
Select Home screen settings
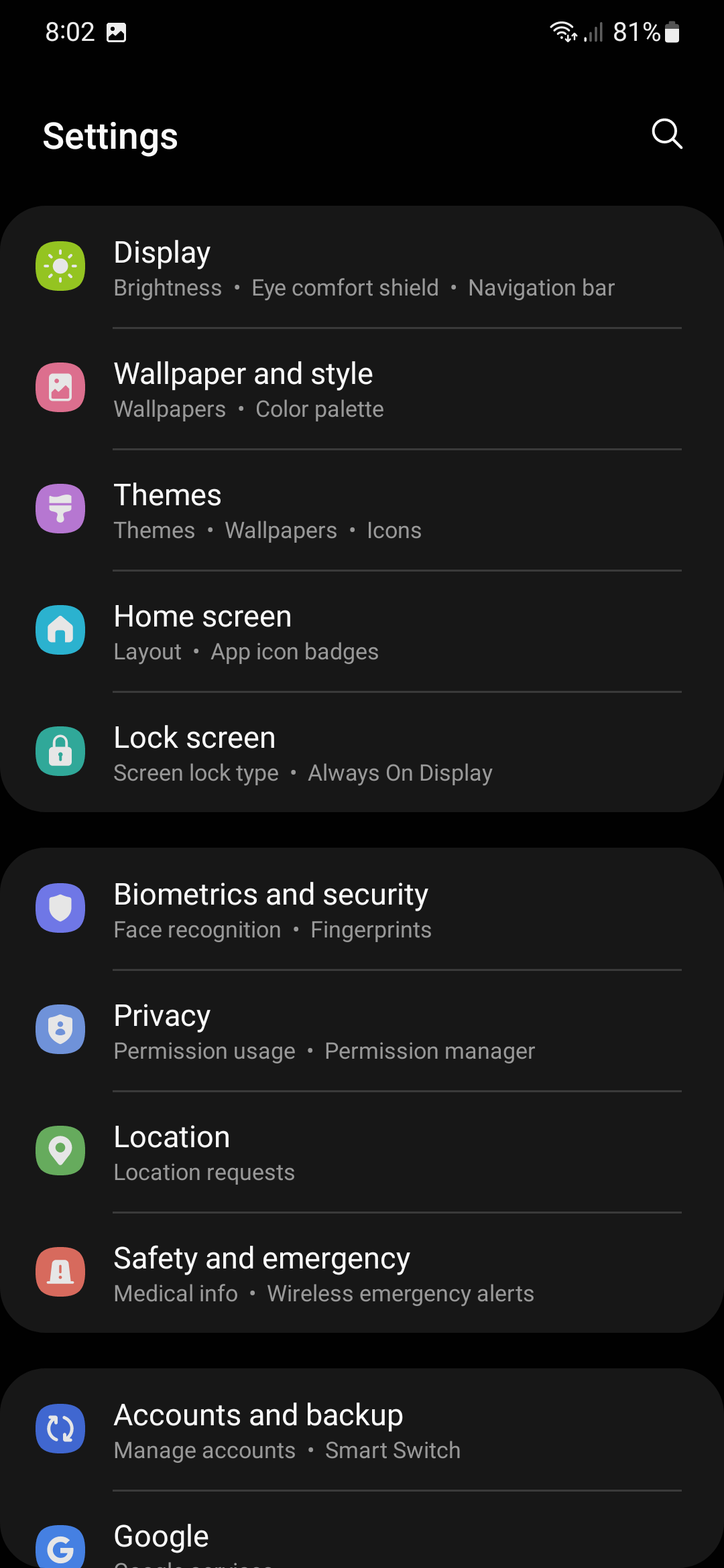pos(362,632)
